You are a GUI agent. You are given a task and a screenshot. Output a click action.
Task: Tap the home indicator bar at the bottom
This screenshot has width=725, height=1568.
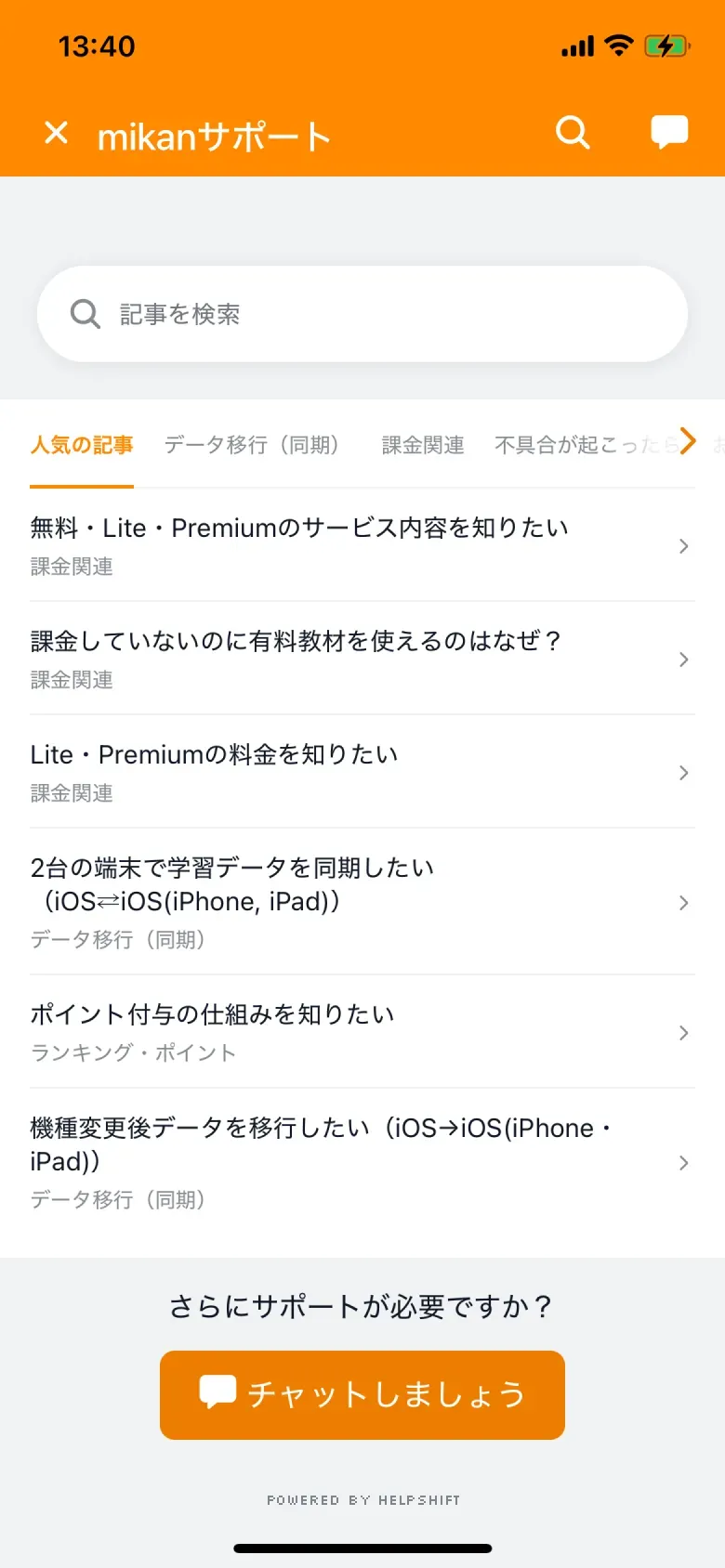362,1548
